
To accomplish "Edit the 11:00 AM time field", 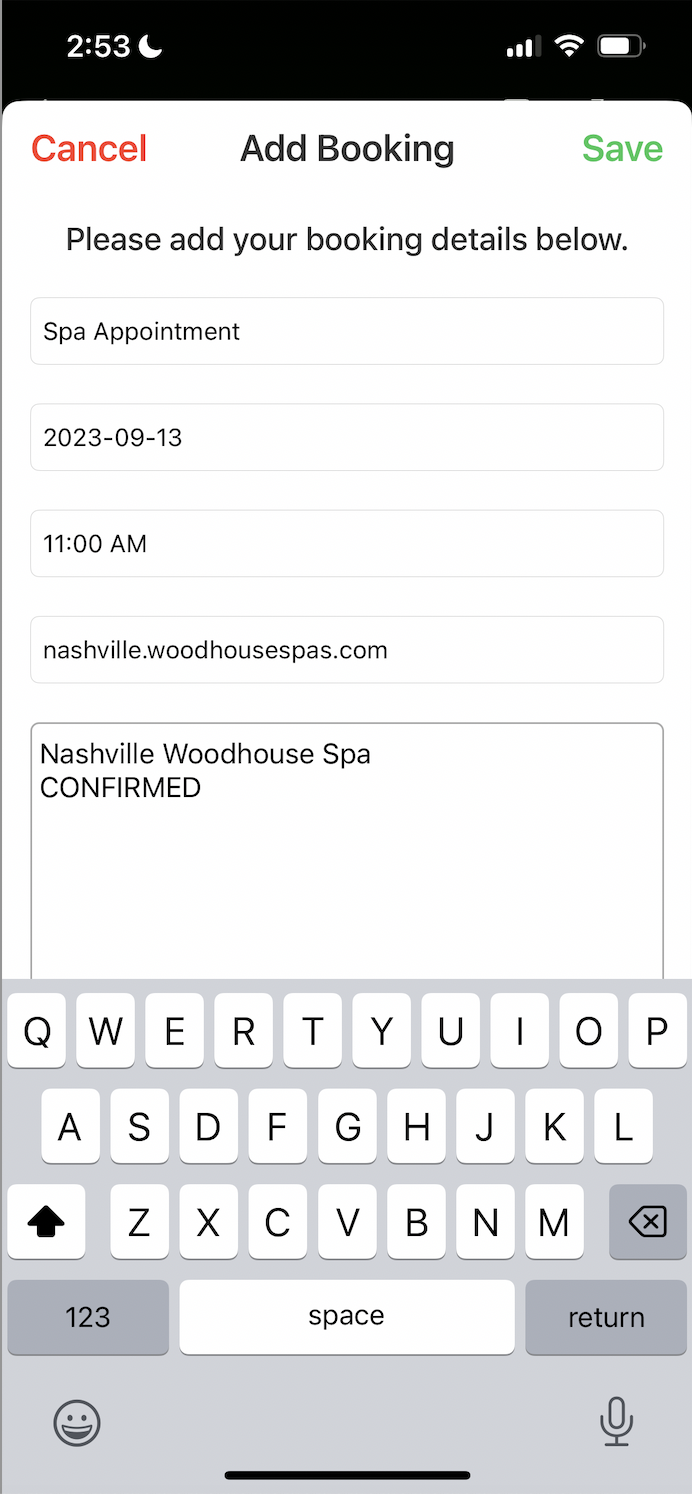I will click(x=347, y=543).
